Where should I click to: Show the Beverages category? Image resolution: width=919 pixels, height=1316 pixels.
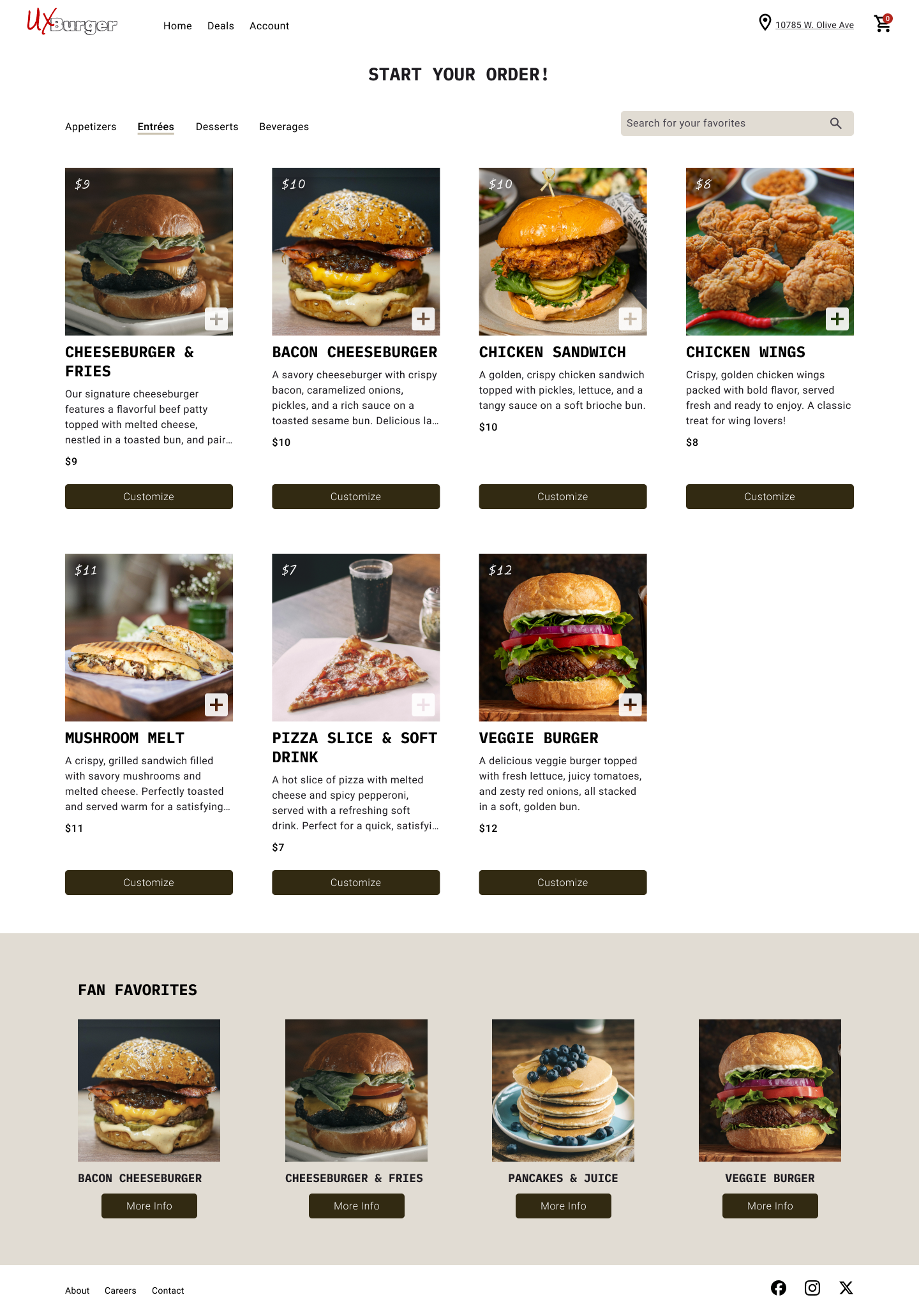pos(284,127)
